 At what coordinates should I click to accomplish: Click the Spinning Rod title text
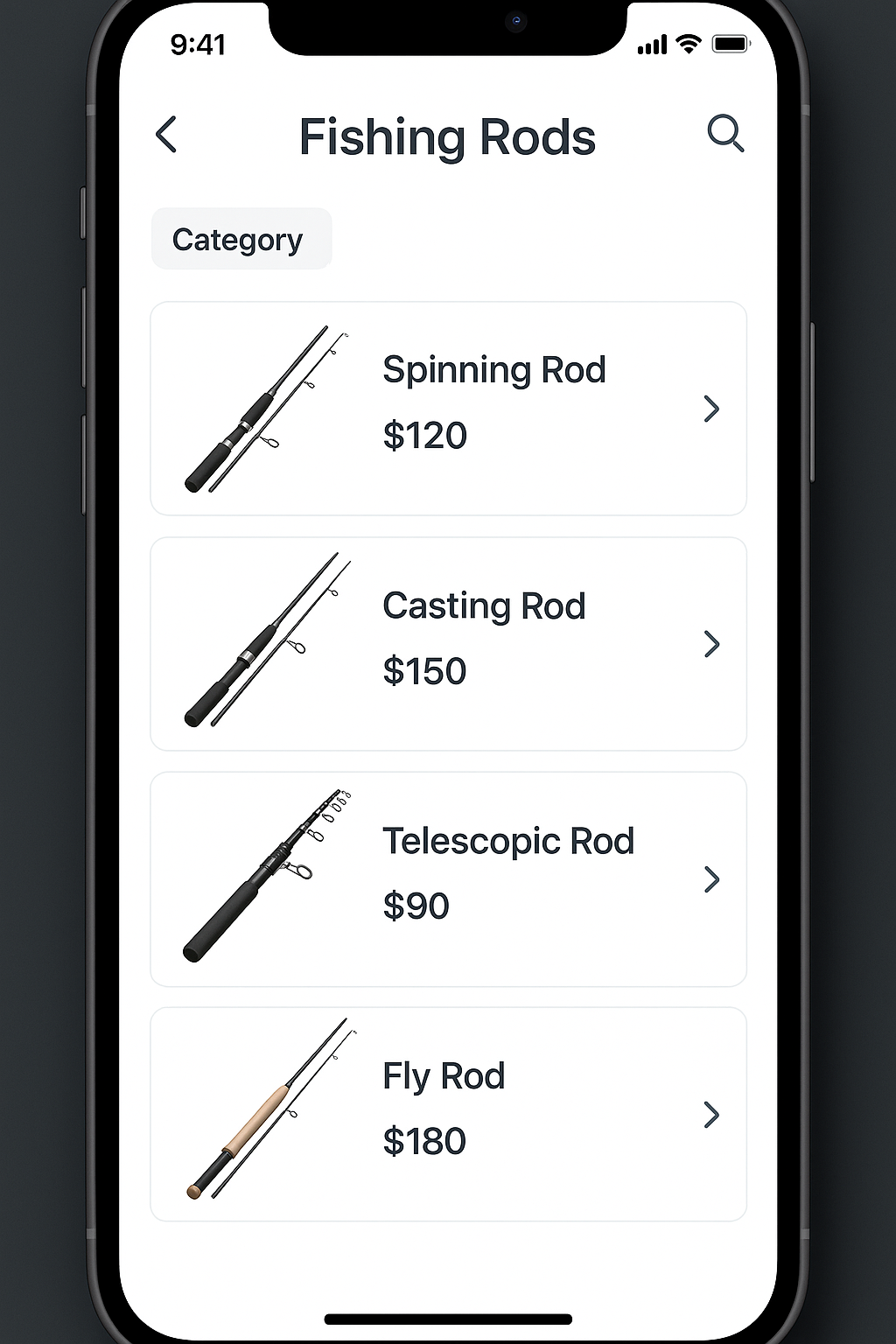tap(494, 368)
